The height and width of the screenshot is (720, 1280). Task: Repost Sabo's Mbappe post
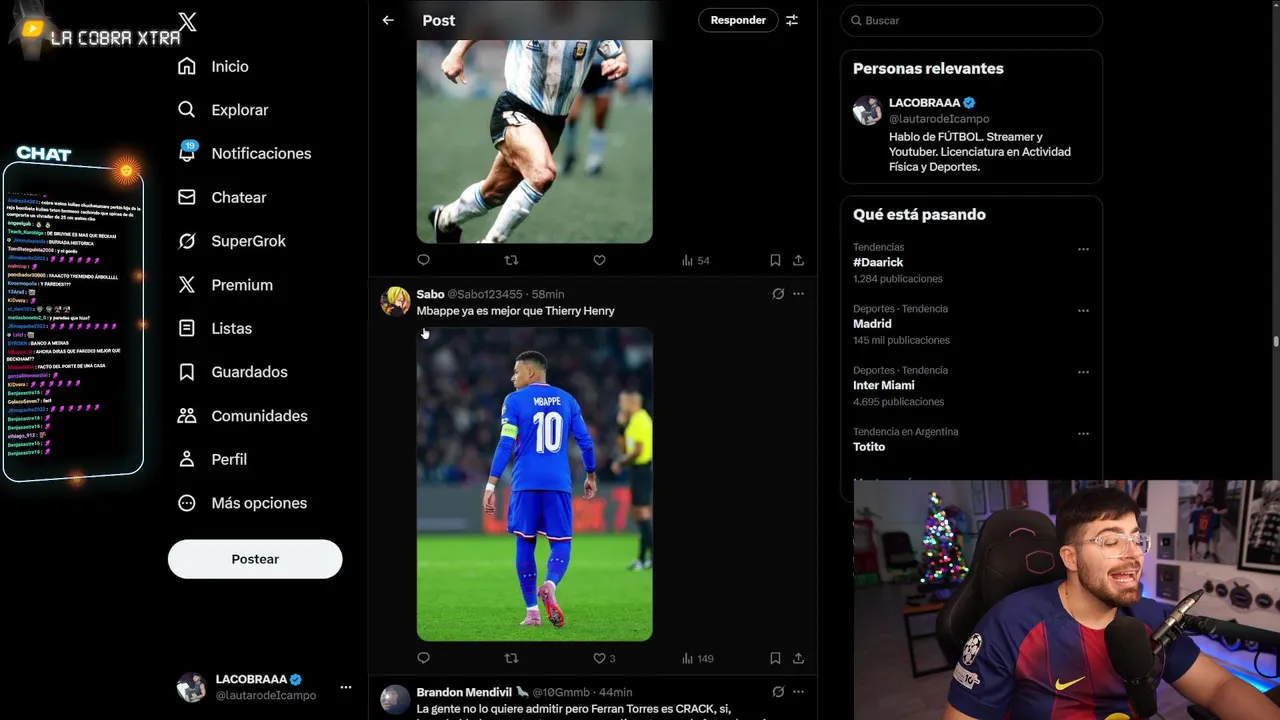point(511,658)
